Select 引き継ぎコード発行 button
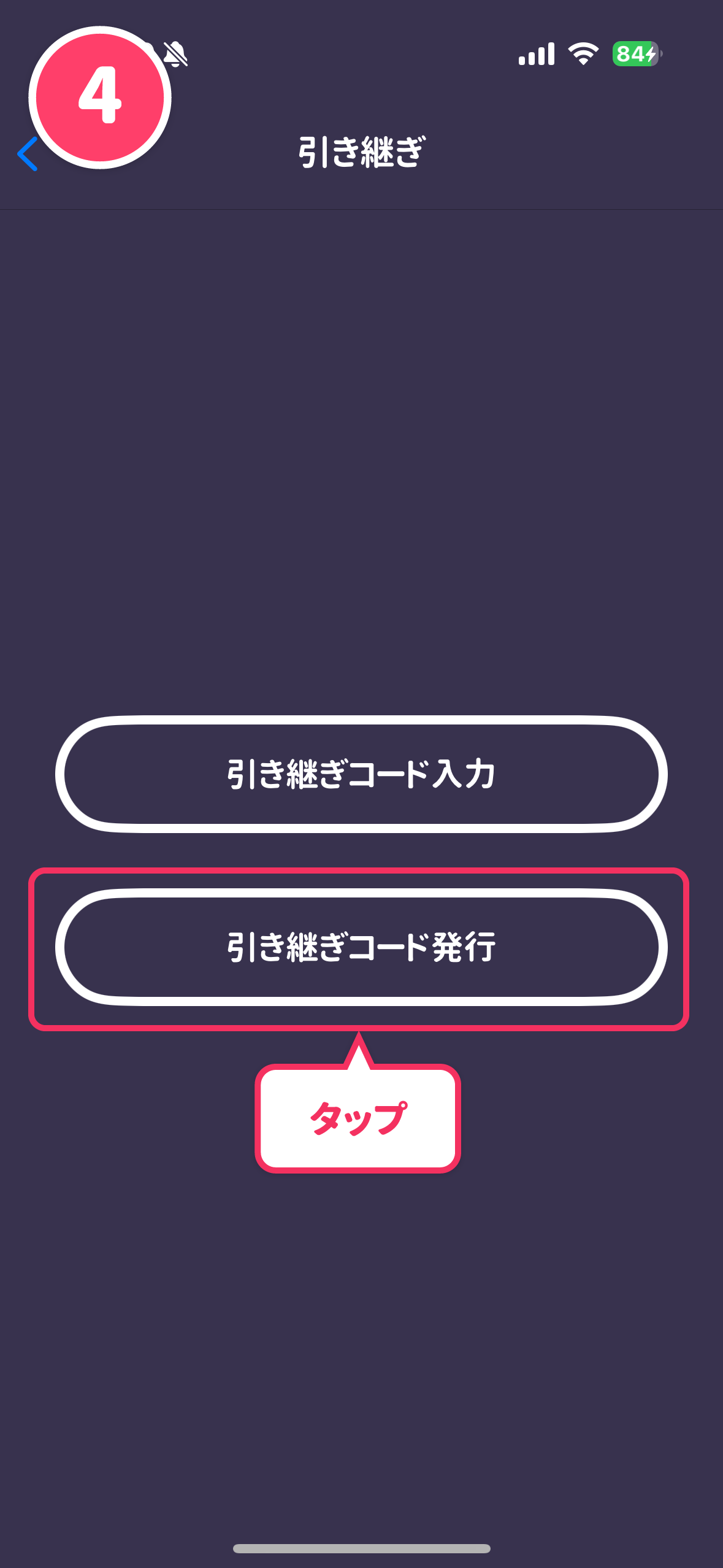This screenshot has width=723, height=1568. pyautogui.click(x=361, y=947)
